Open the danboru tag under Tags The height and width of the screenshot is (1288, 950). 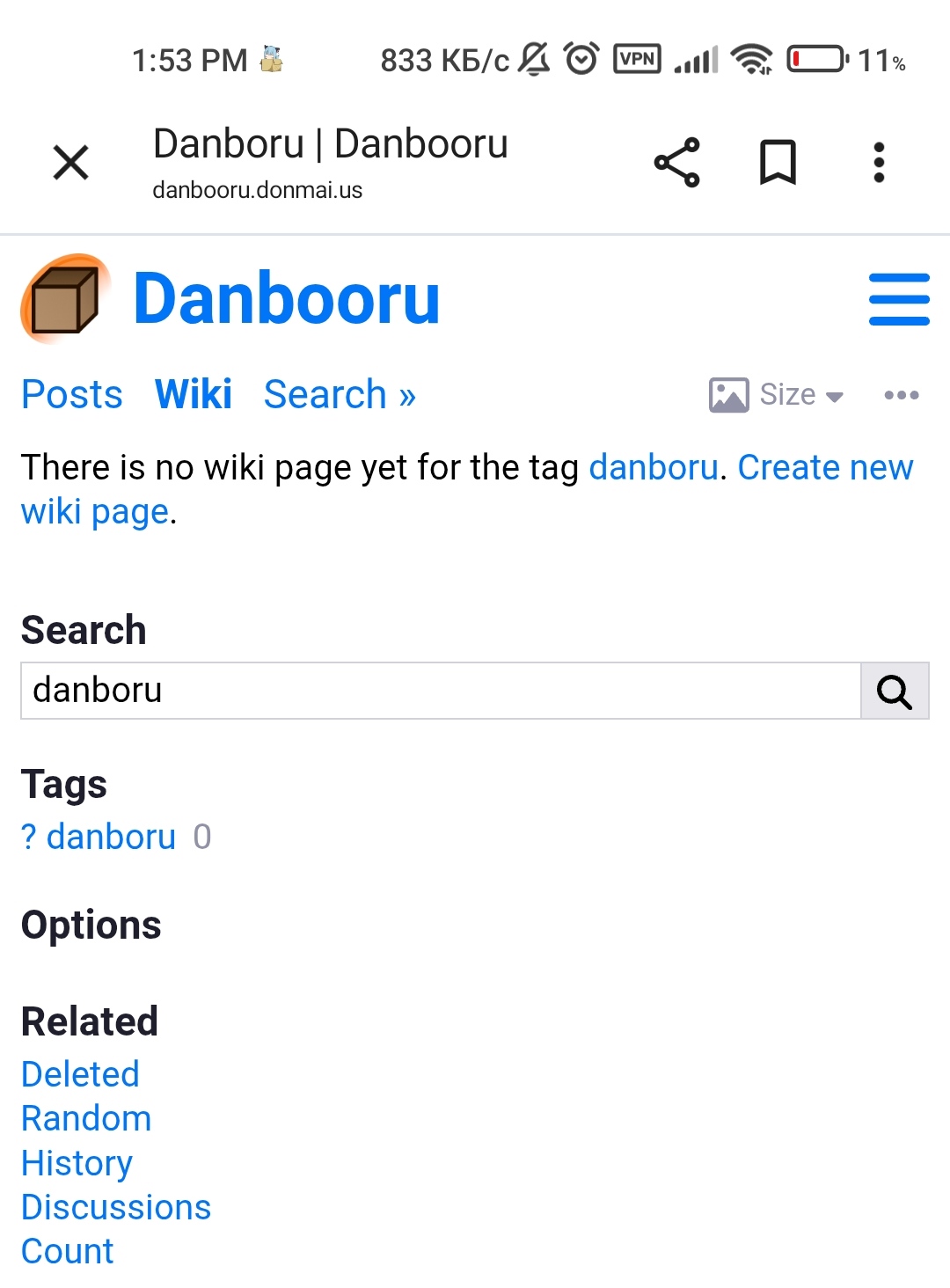point(112,837)
